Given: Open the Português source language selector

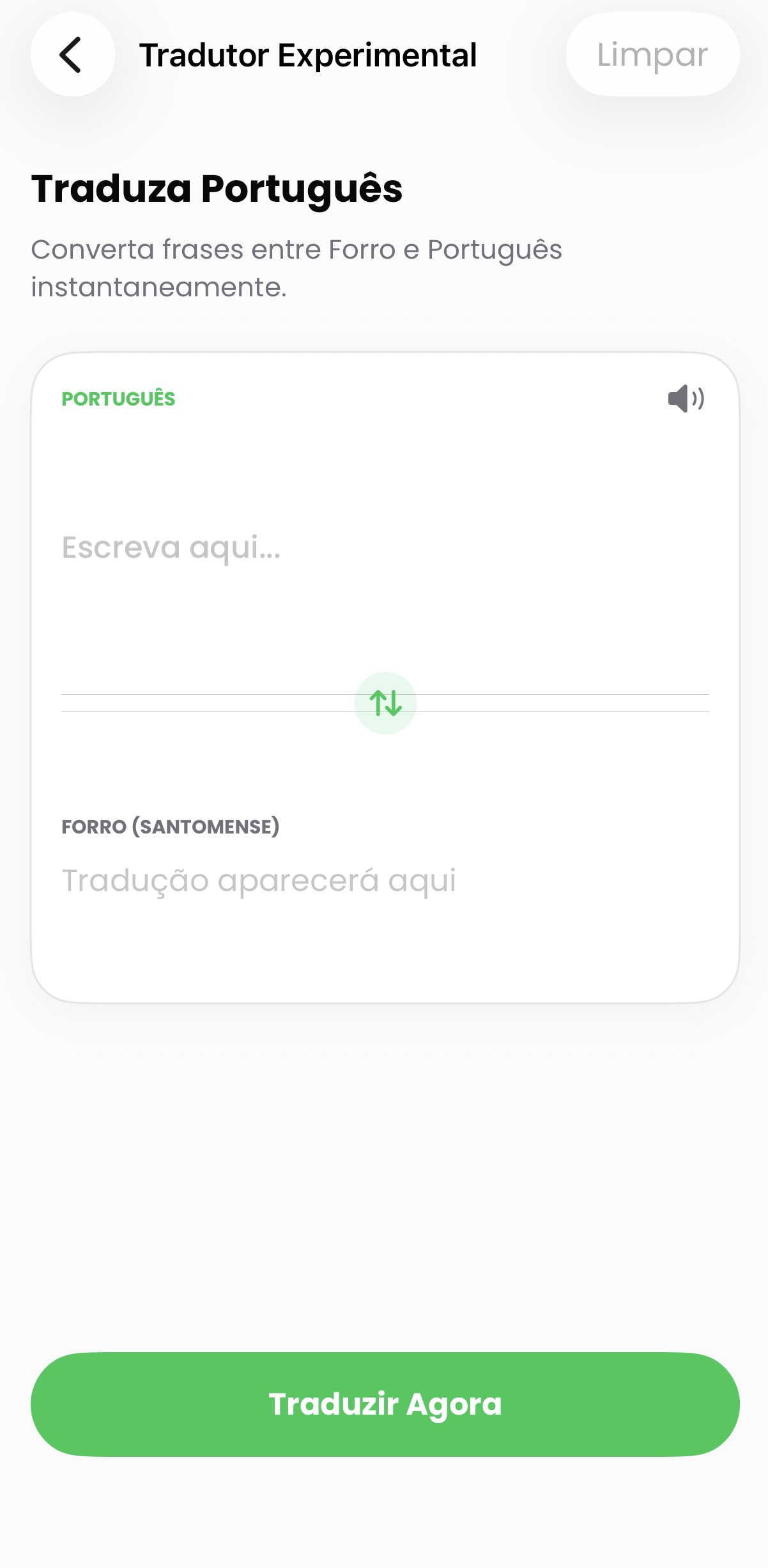Looking at the screenshot, I should 119,398.
